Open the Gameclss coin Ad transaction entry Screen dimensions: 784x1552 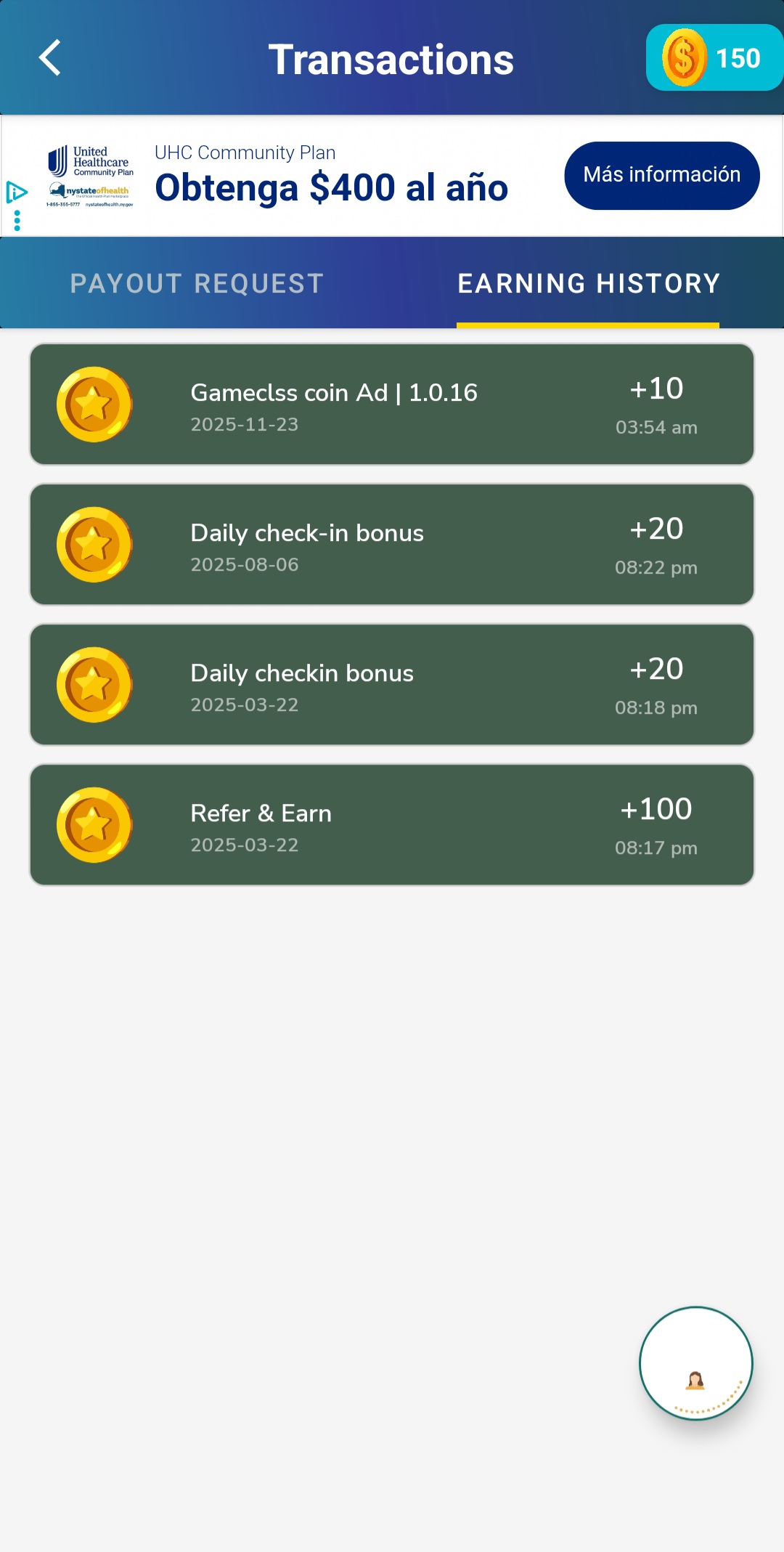pos(392,404)
